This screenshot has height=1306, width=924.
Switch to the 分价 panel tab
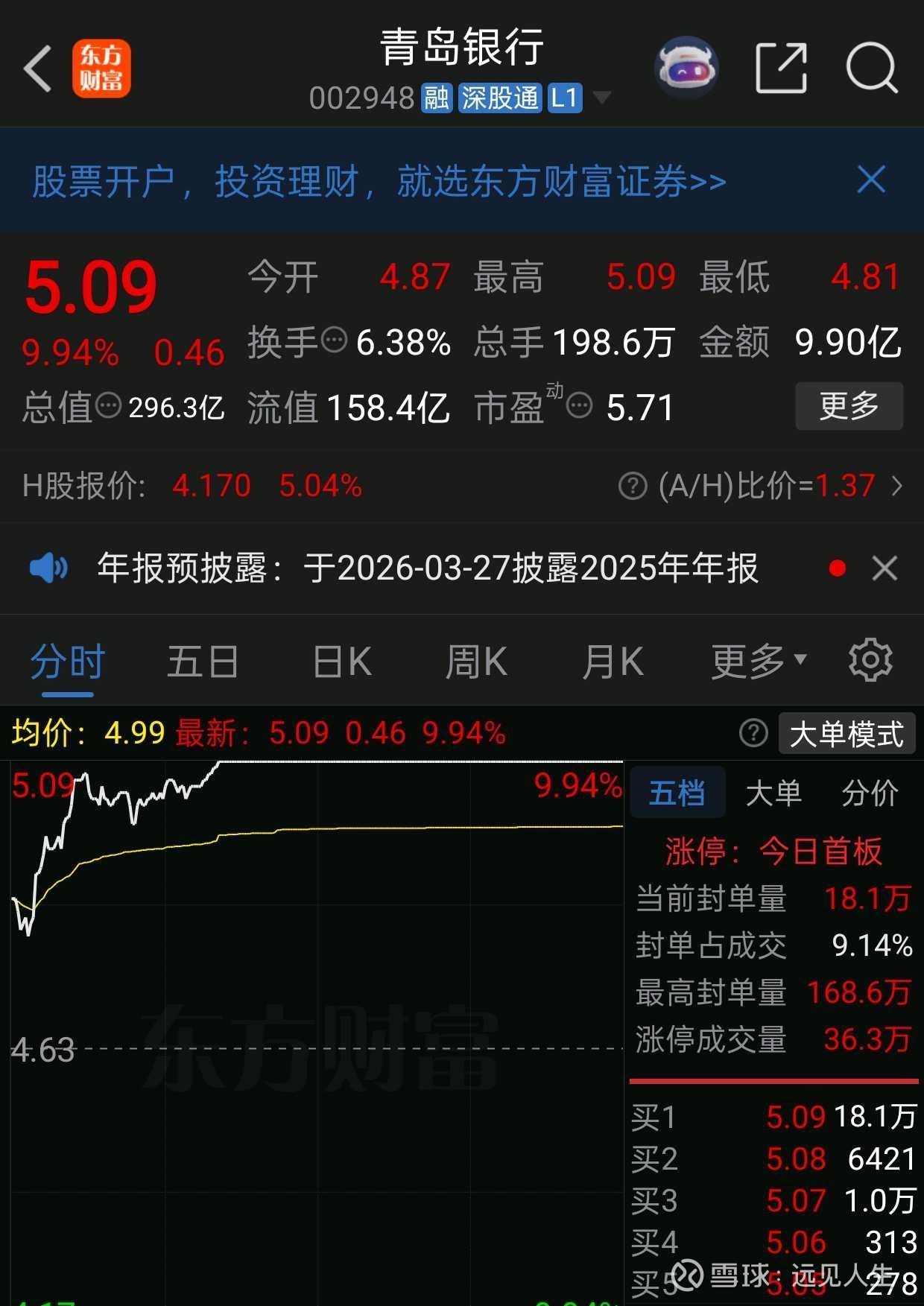click(x=870, y=793)
